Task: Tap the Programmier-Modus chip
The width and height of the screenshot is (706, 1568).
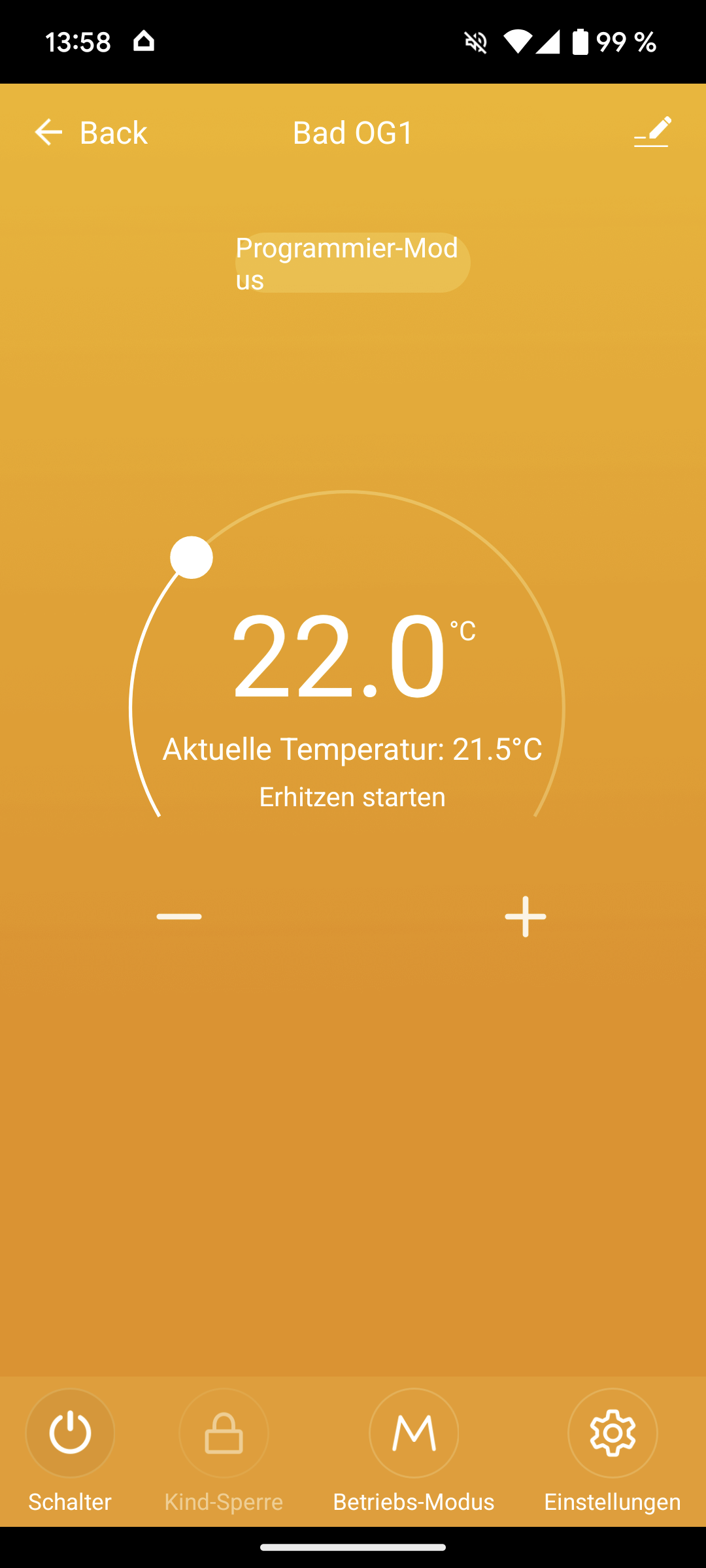Action: pyautogui.click(x=352, y=263)
